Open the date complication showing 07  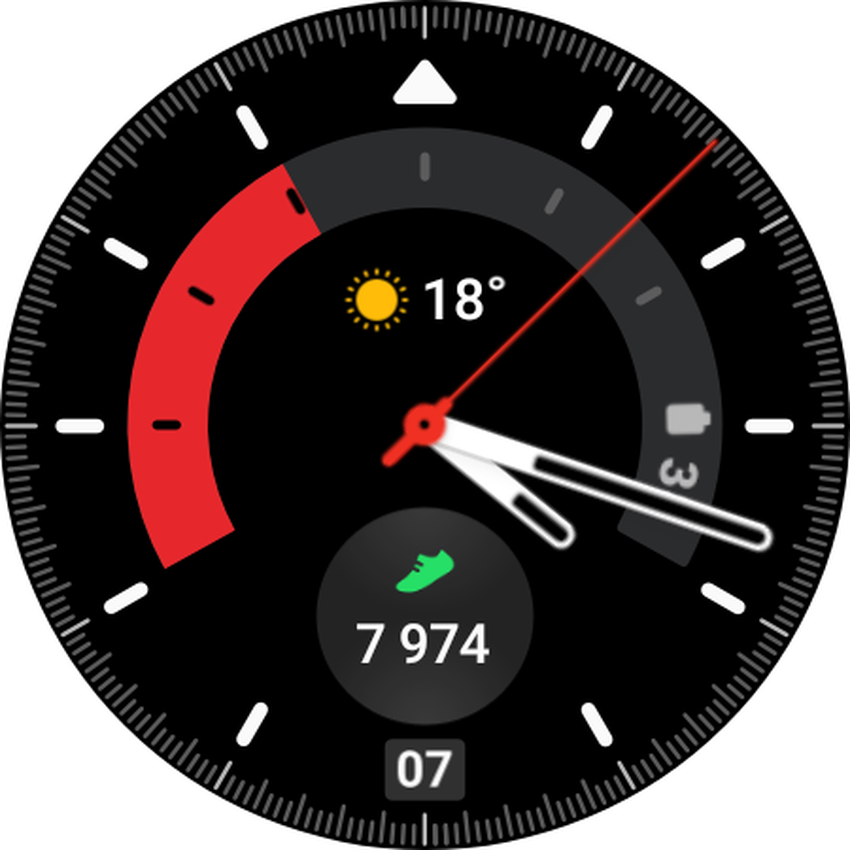click(424, 770)
